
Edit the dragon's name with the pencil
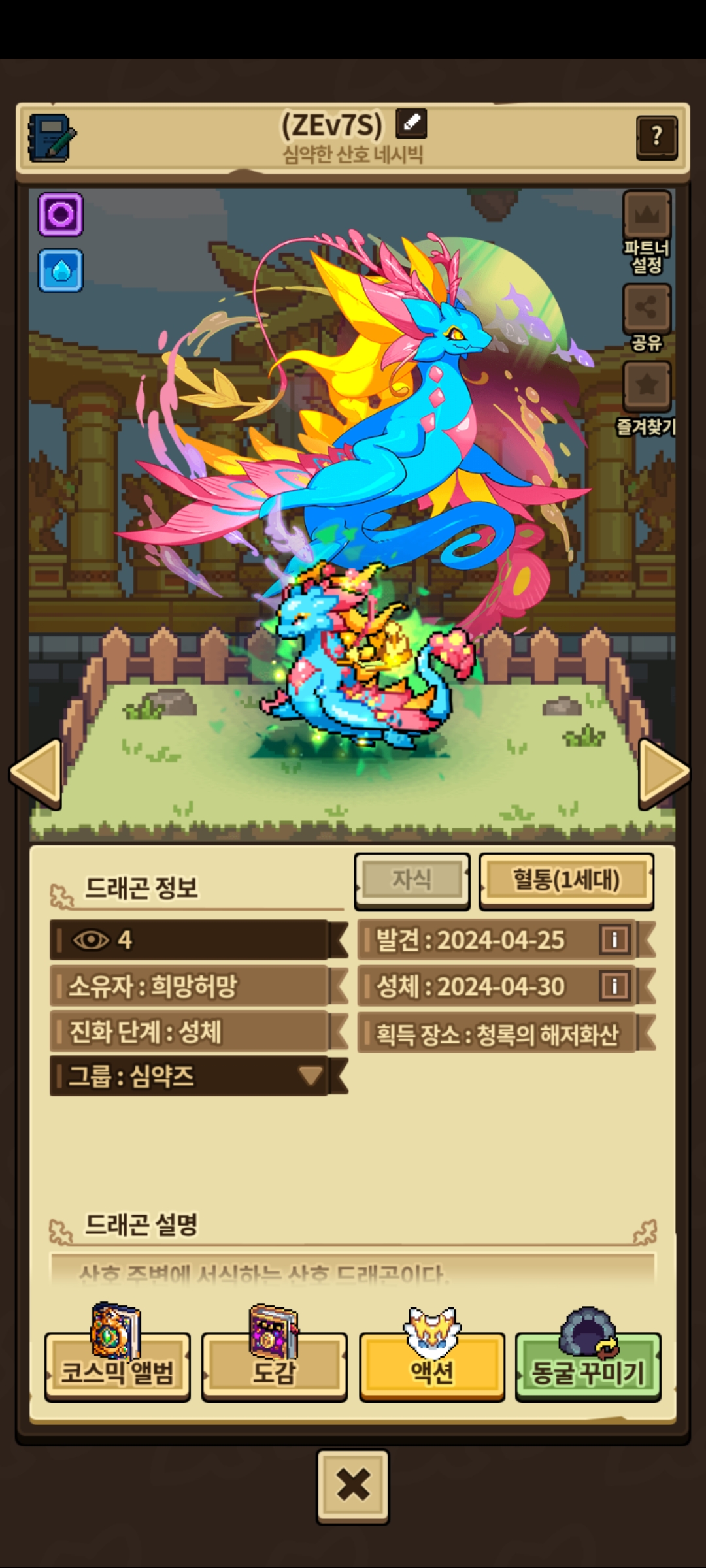click(x=411, y=123)
